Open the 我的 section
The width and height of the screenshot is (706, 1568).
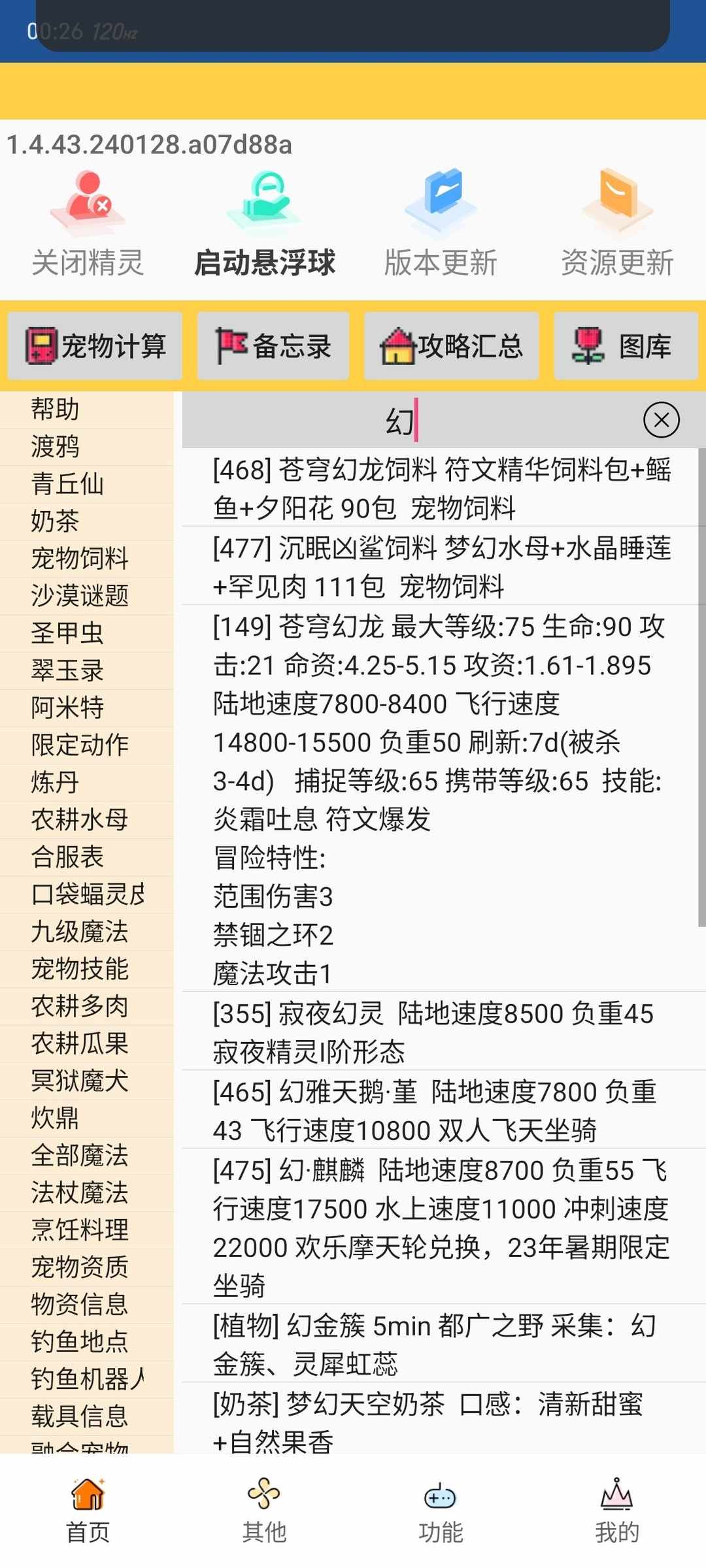616,1516
